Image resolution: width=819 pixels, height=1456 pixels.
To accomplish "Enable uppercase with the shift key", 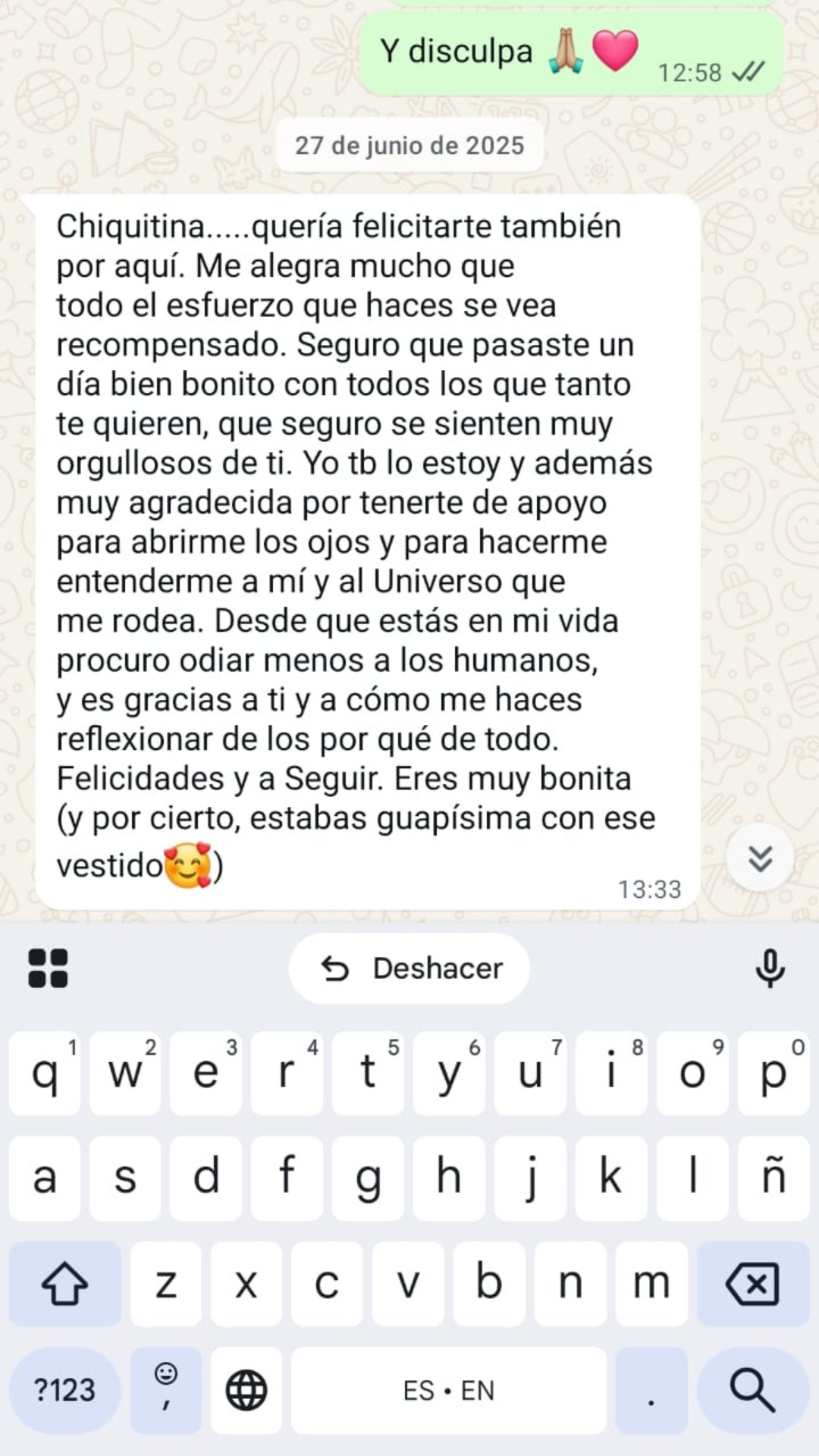I will [x=64, y=1284].
